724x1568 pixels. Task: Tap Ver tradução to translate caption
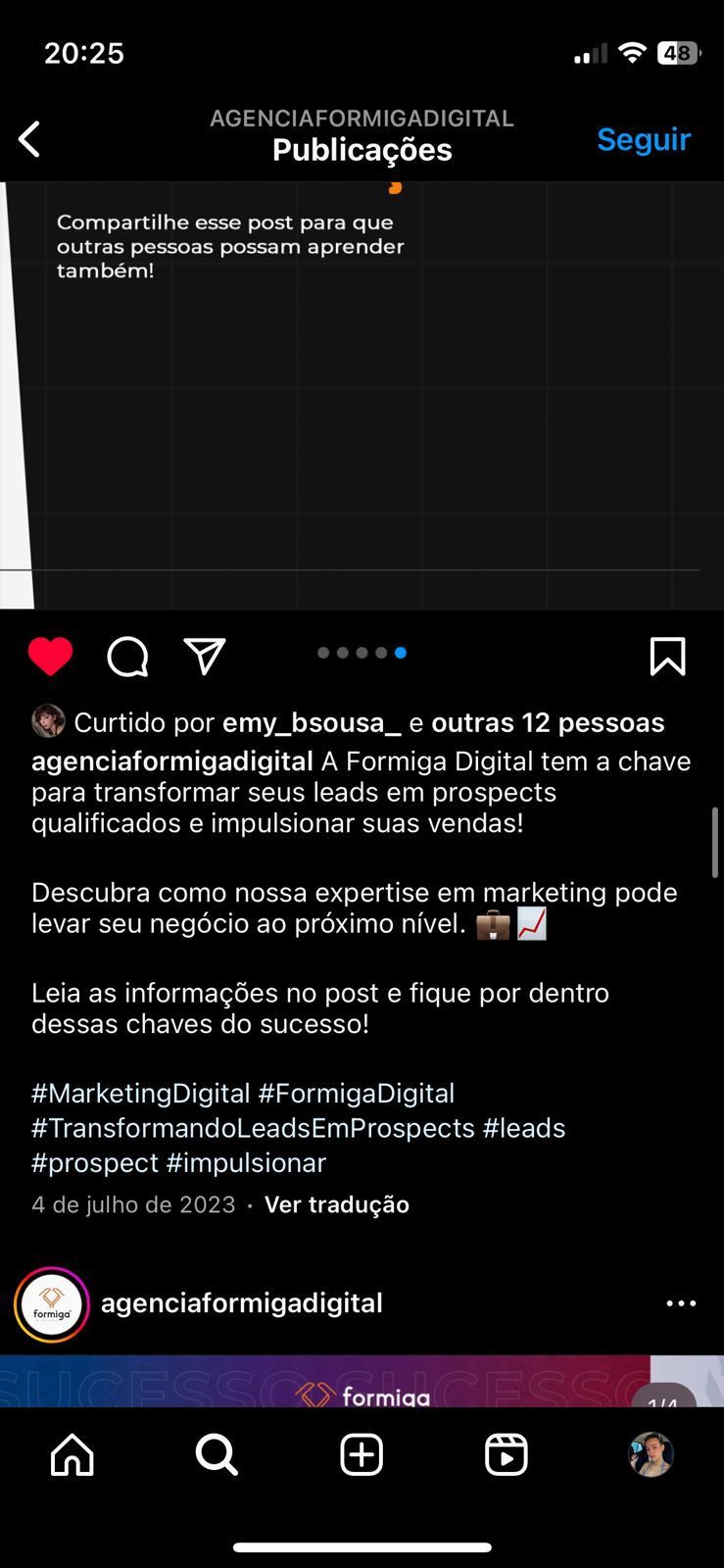pyautogui.click(x=336, y=1204)
